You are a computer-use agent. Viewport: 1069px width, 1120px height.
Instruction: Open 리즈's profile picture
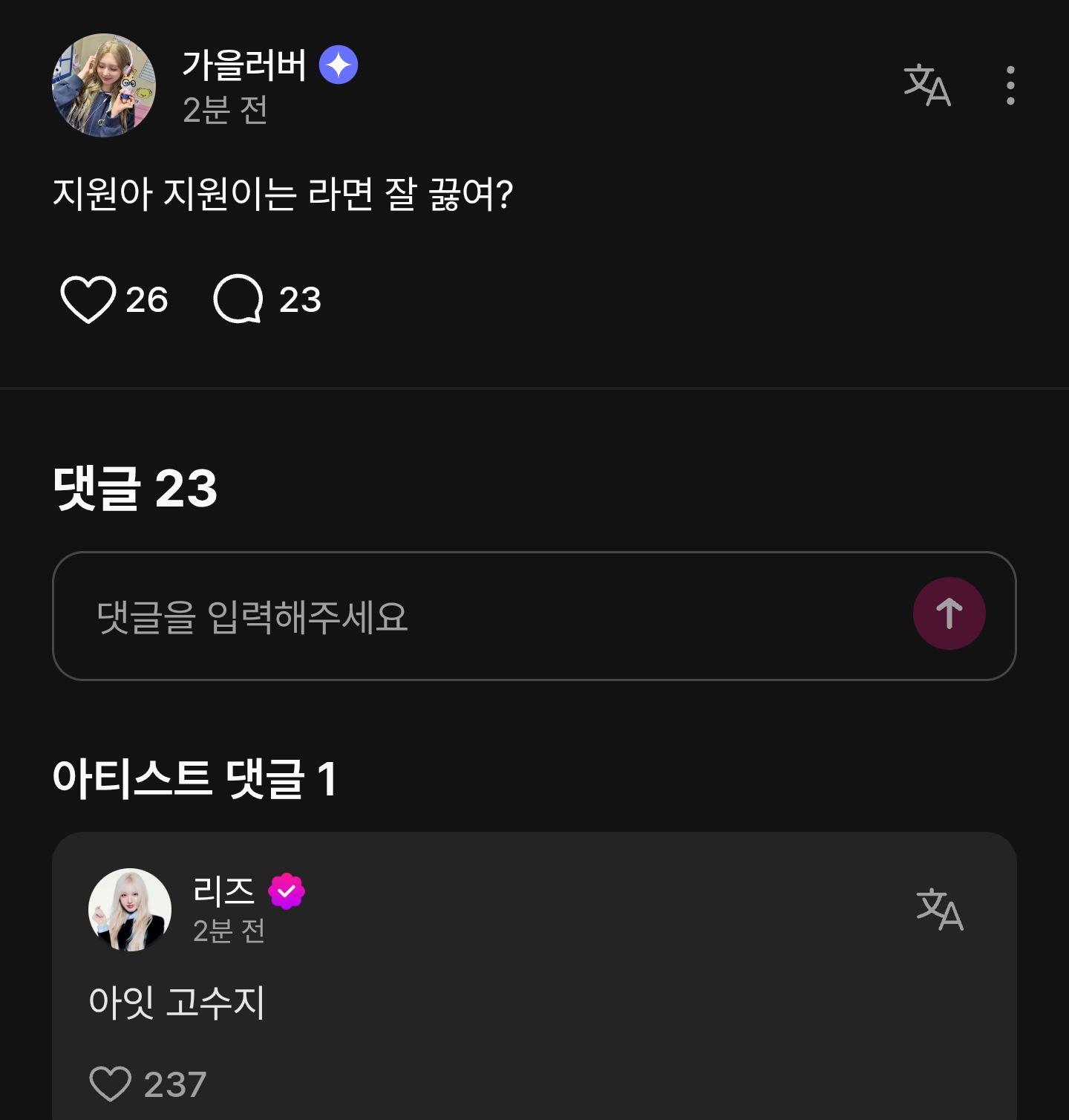pyautogui.click(x=130, y=909)
